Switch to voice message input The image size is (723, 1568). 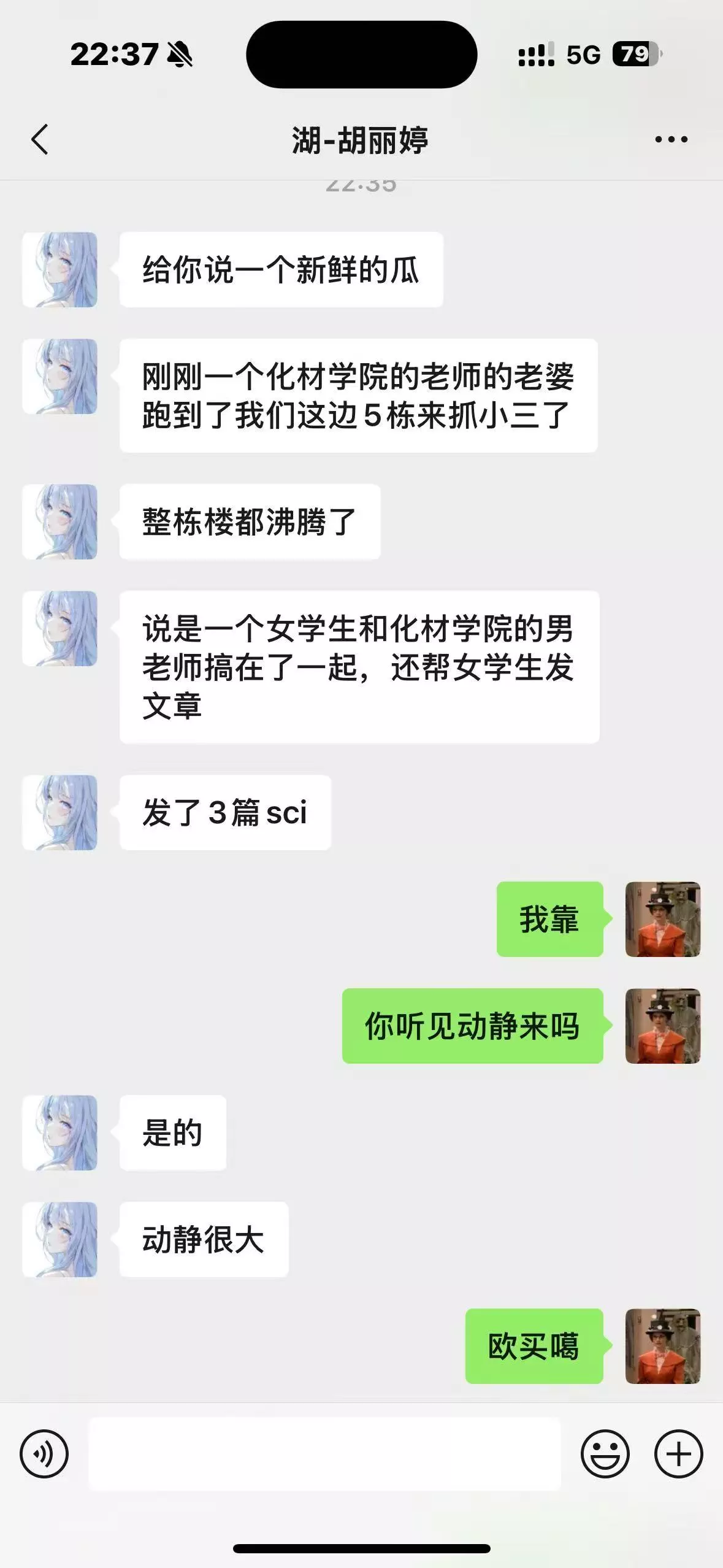(x=44, y=1454)
